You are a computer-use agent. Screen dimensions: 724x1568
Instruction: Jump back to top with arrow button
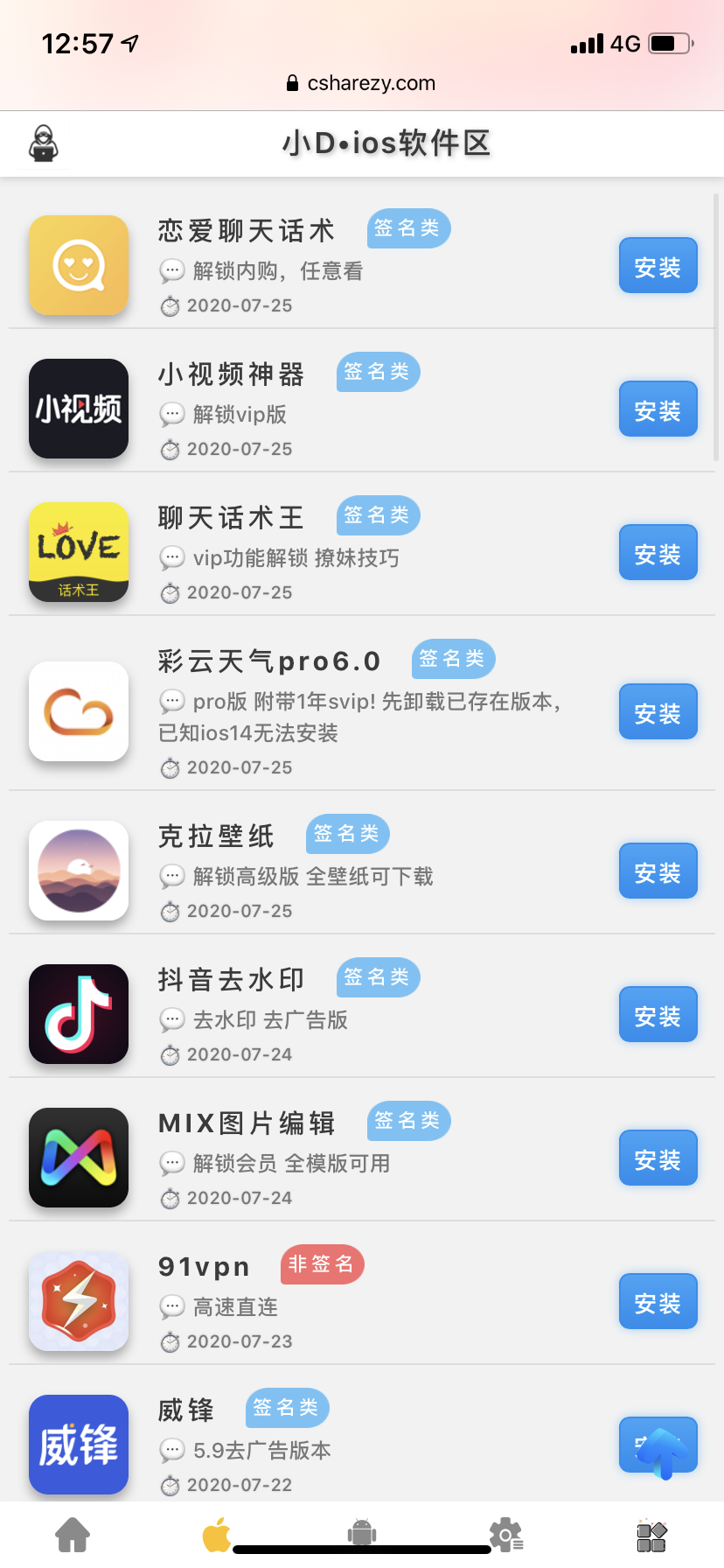[663, 1451]
